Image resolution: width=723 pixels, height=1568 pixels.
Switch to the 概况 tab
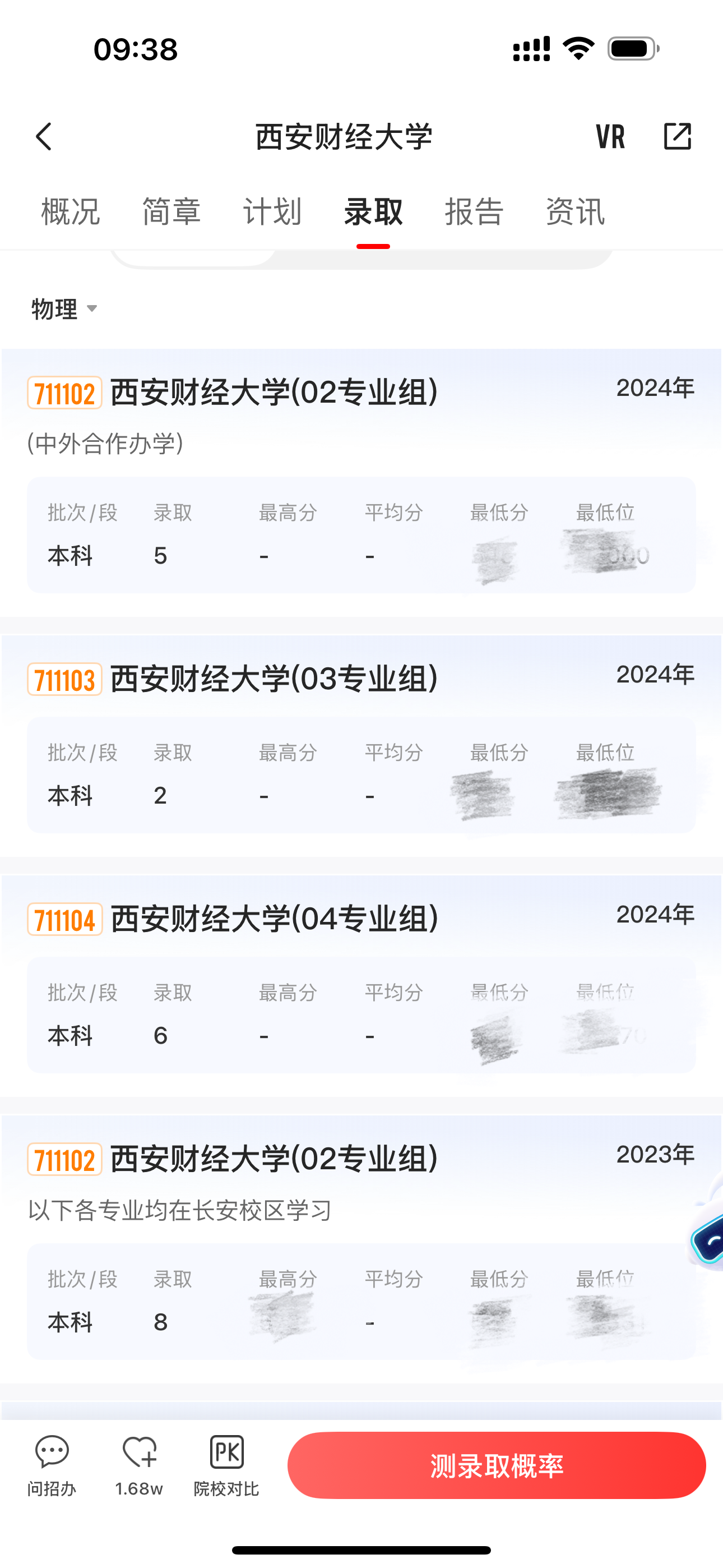[71, 212]
